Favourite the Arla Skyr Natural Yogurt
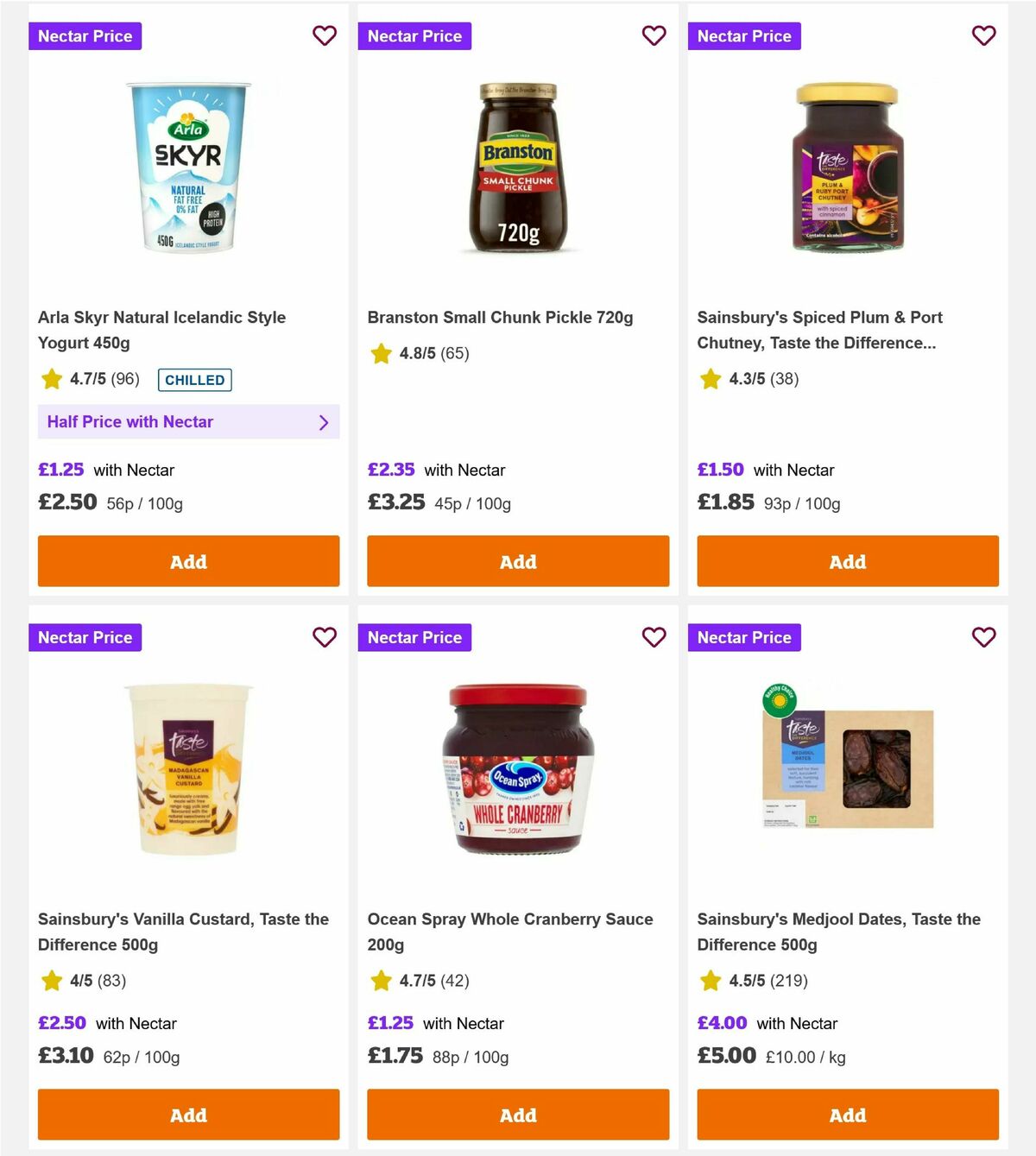The width and height of the screenshot is (1036, 1156). (325, 35)
